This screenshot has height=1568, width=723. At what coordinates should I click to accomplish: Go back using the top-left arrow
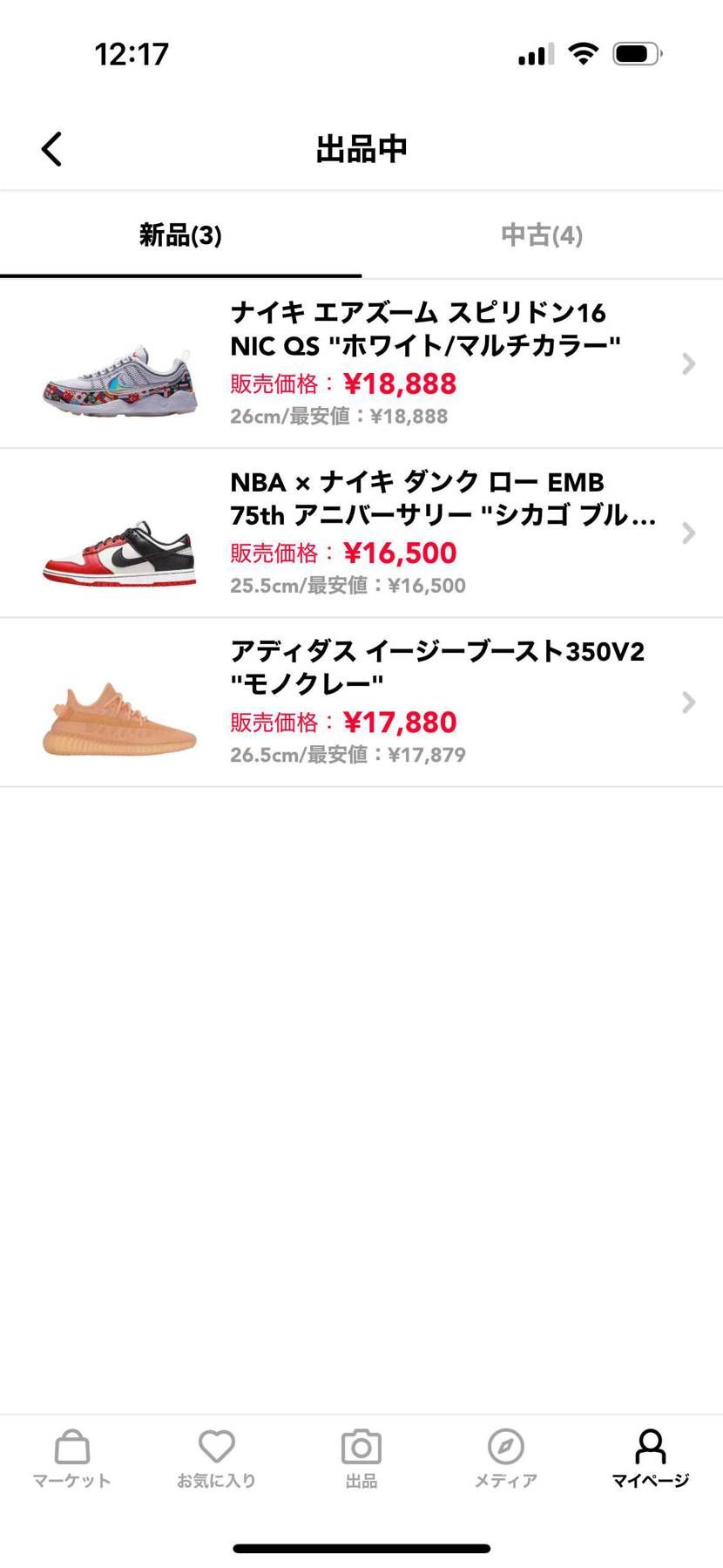pyautogui.click(x=52, y=149)
